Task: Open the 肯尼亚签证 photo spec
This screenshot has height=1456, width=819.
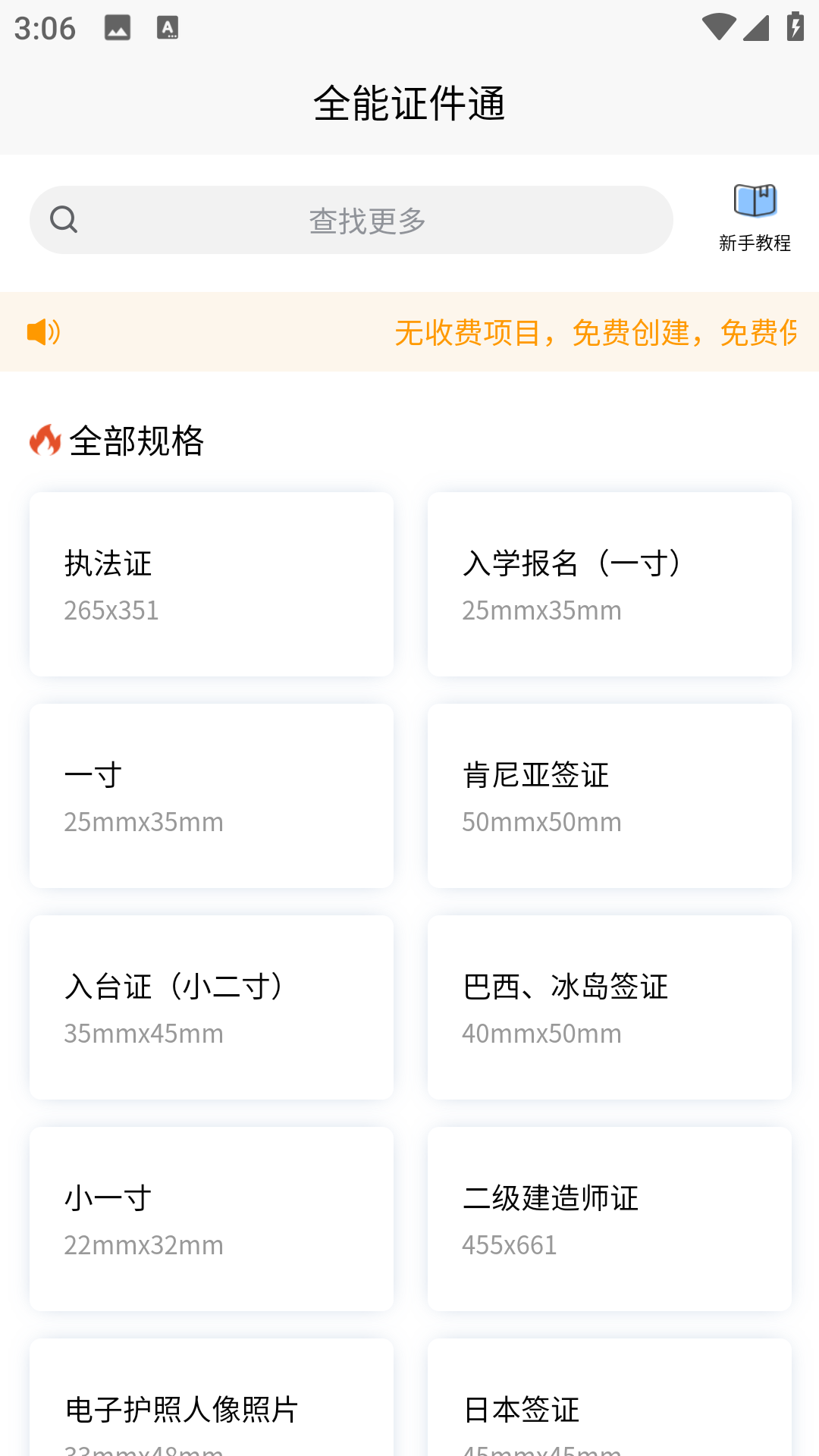Action: (609, 795)
